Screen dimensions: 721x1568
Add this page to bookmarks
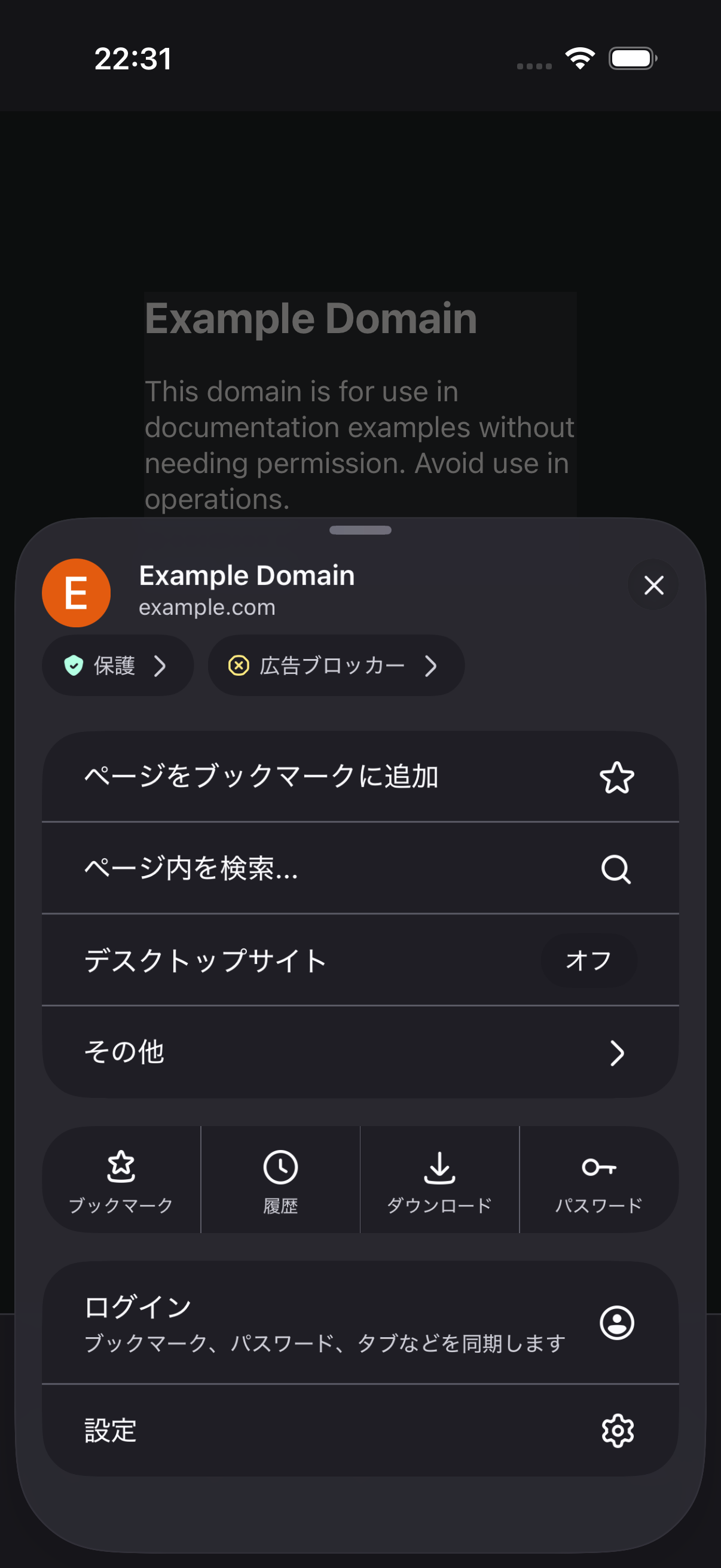click(360, 777)
